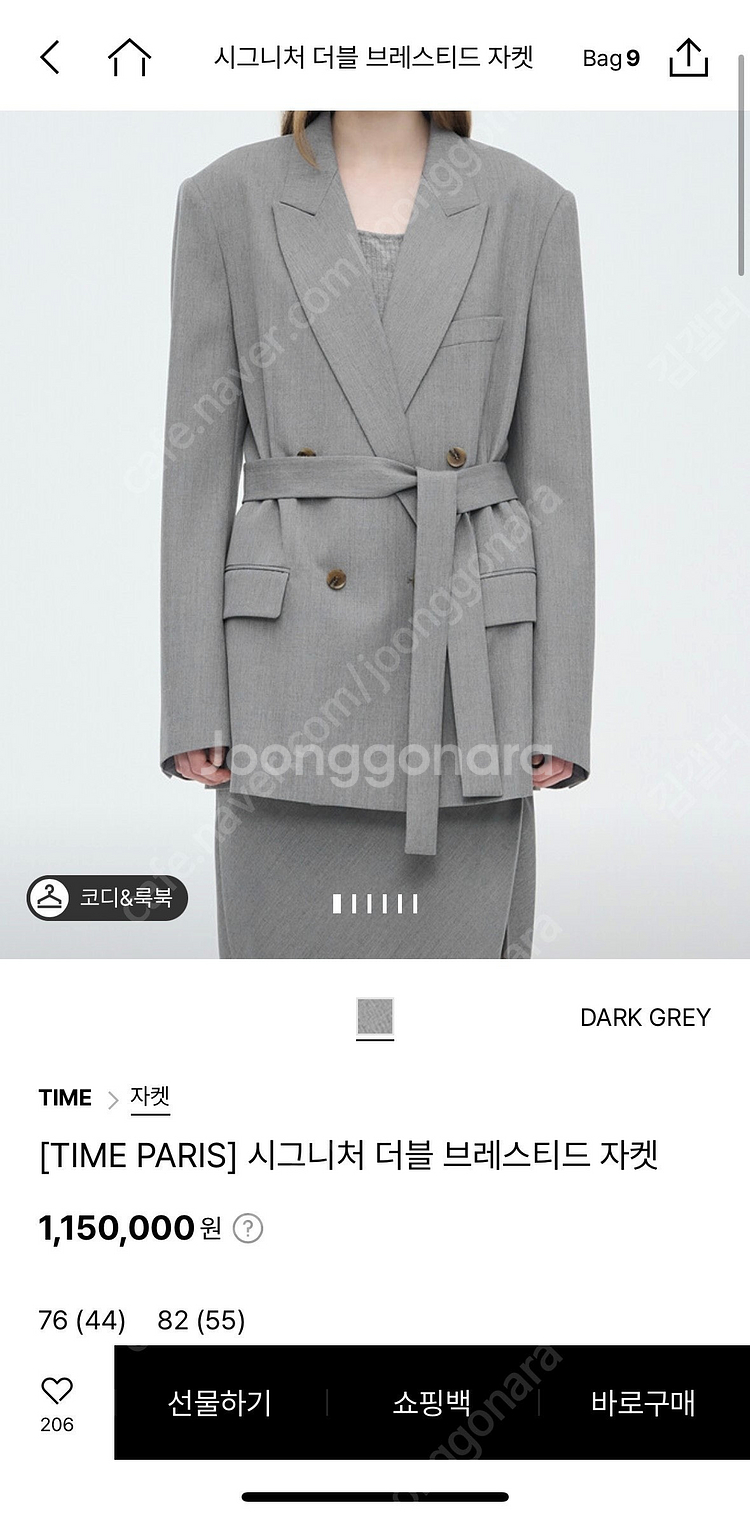
Task: Open the shopping Bag with 9 items
Action: (x=611, y=58)
